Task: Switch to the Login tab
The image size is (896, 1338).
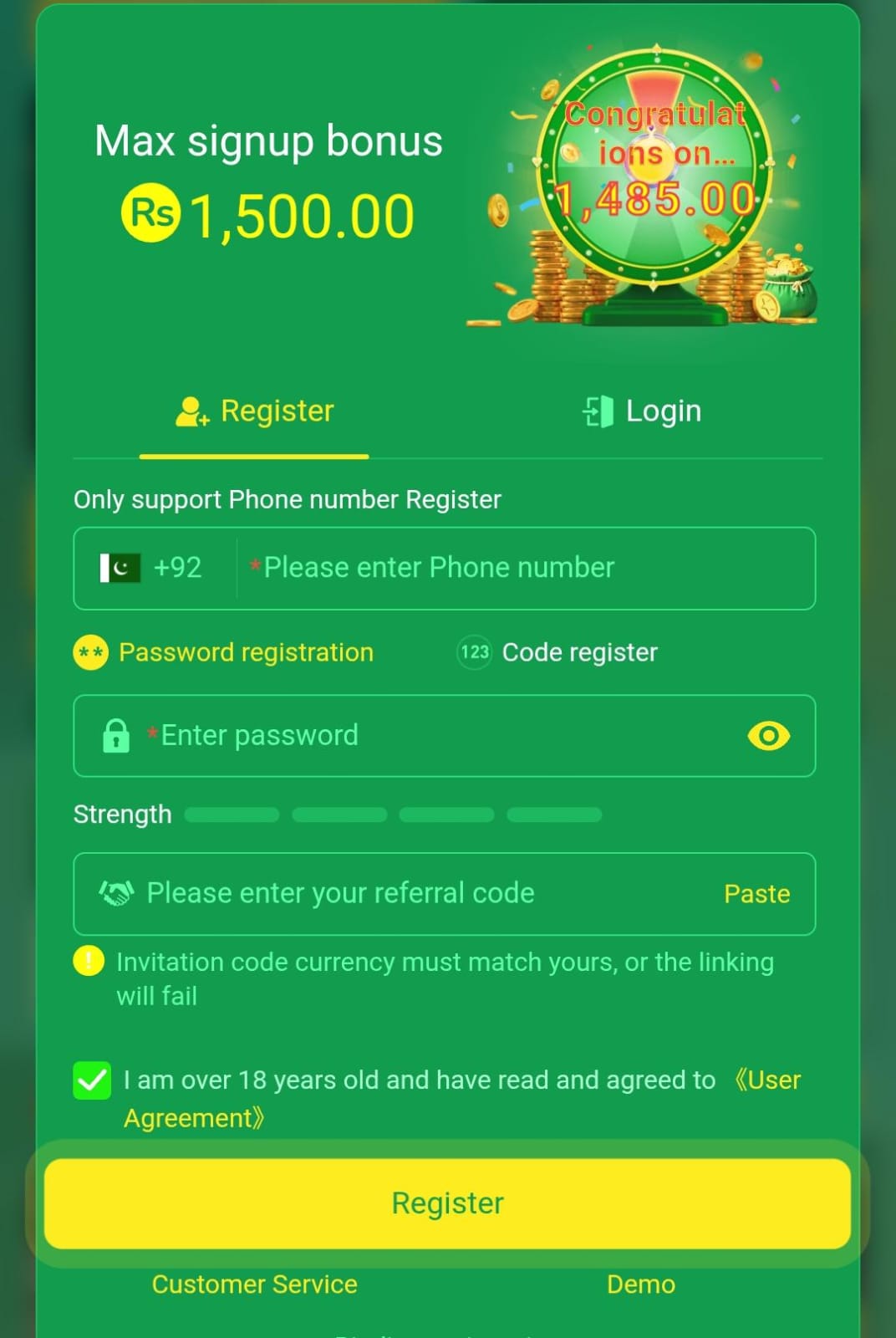Action: click(642, 411)
